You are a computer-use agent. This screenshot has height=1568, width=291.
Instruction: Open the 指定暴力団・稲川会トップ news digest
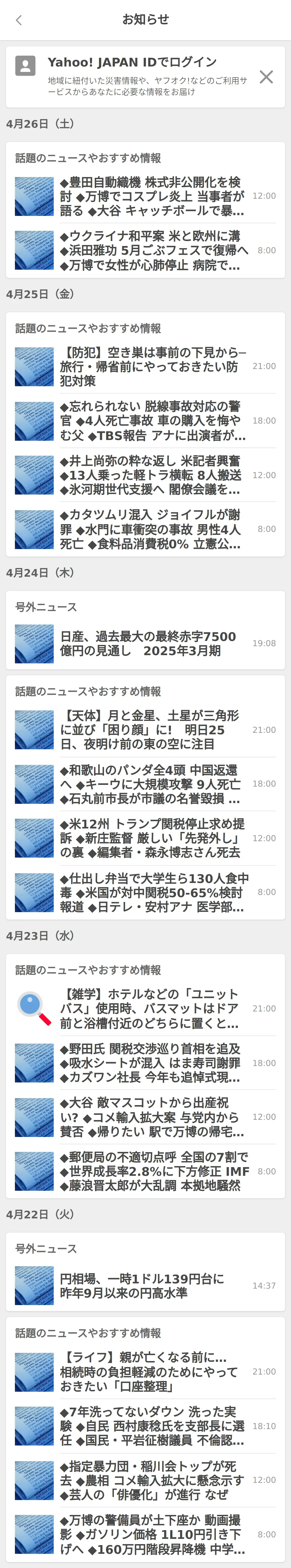point(152,1480)
